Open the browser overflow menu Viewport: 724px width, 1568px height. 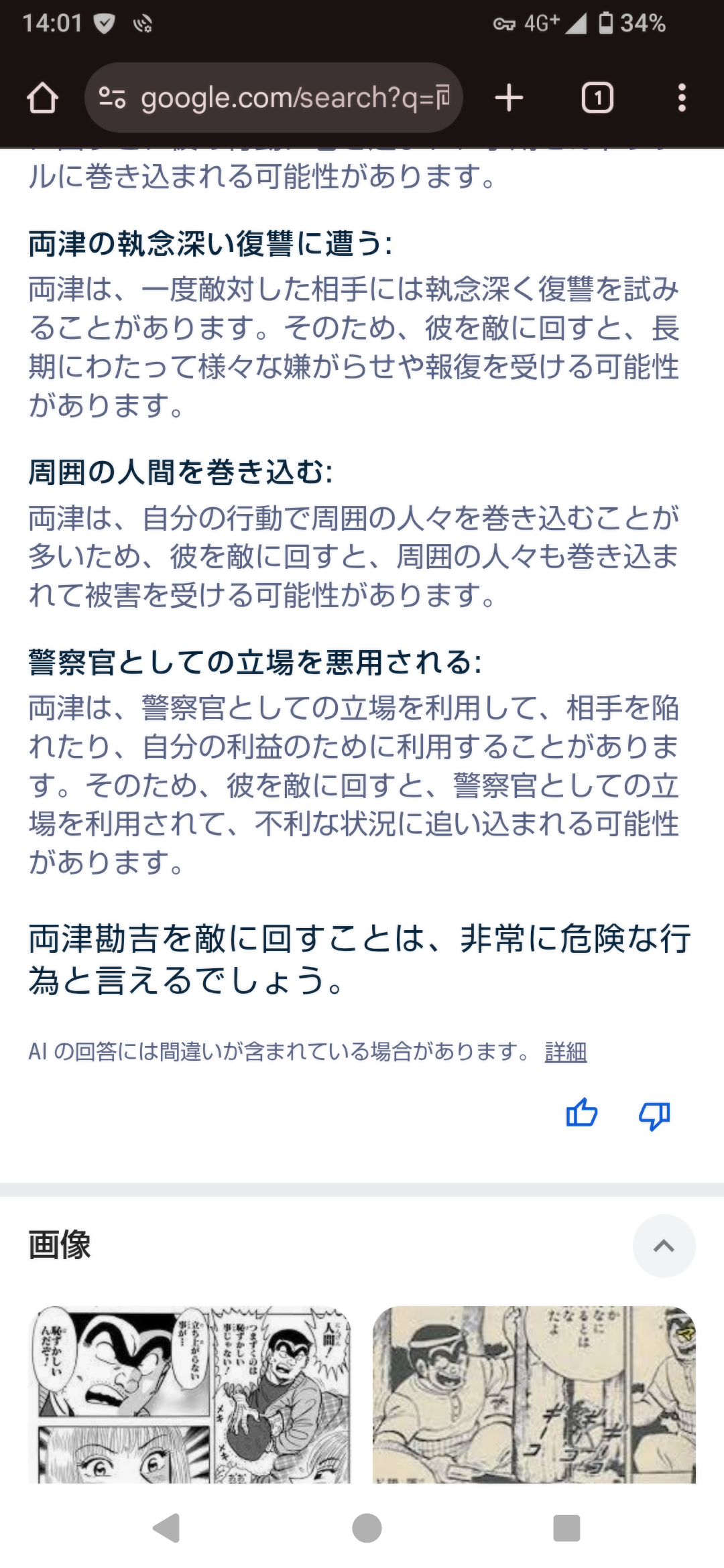click(x=682, y=98)
